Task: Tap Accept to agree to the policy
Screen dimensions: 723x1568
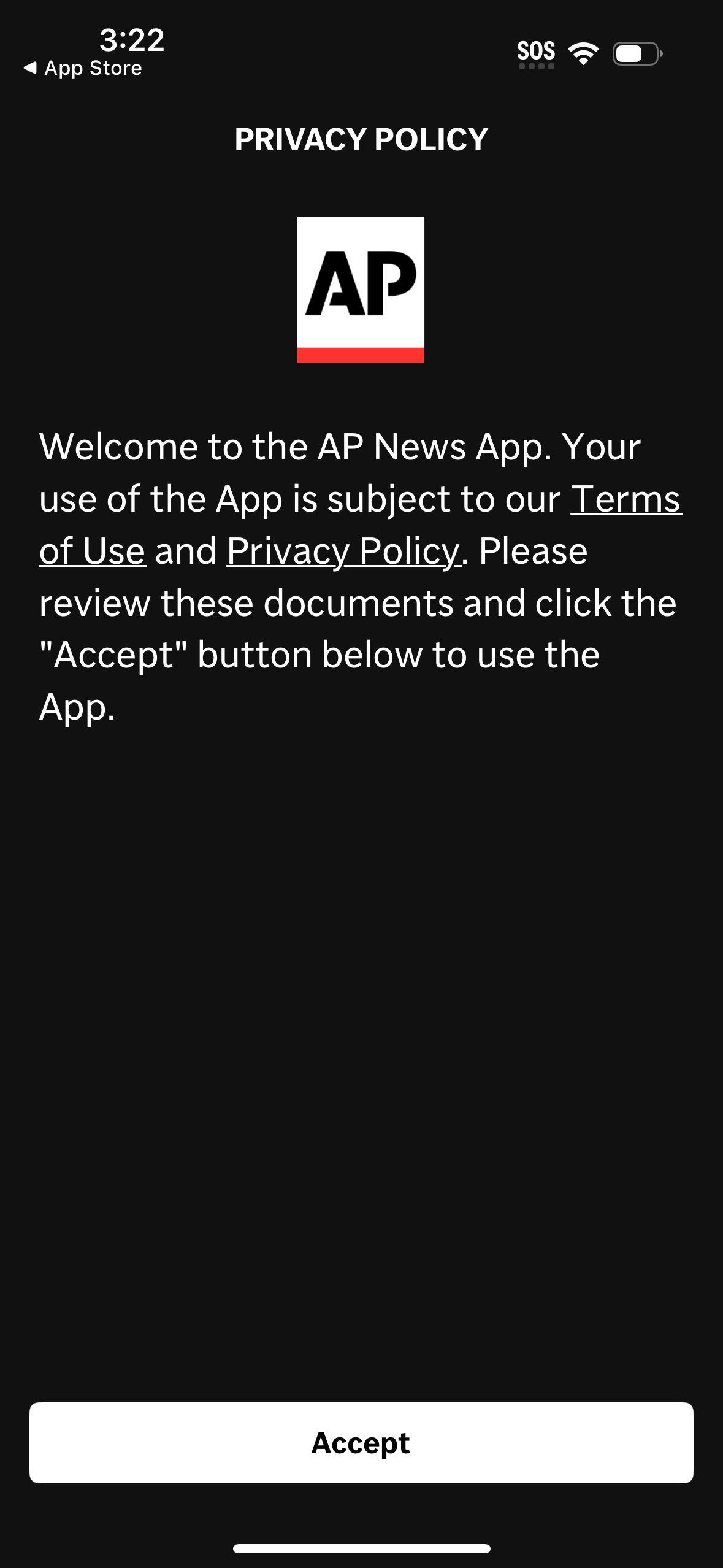Action: click(361, 1443)
